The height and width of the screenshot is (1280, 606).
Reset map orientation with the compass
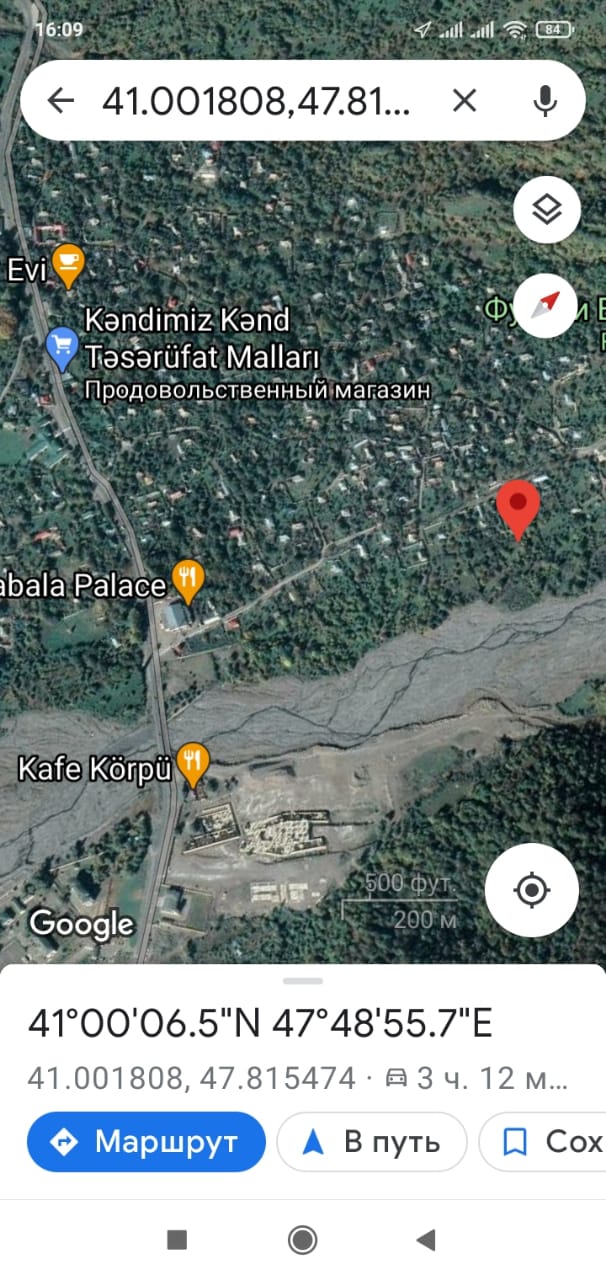pyautogui.click(x=545, y=305)
